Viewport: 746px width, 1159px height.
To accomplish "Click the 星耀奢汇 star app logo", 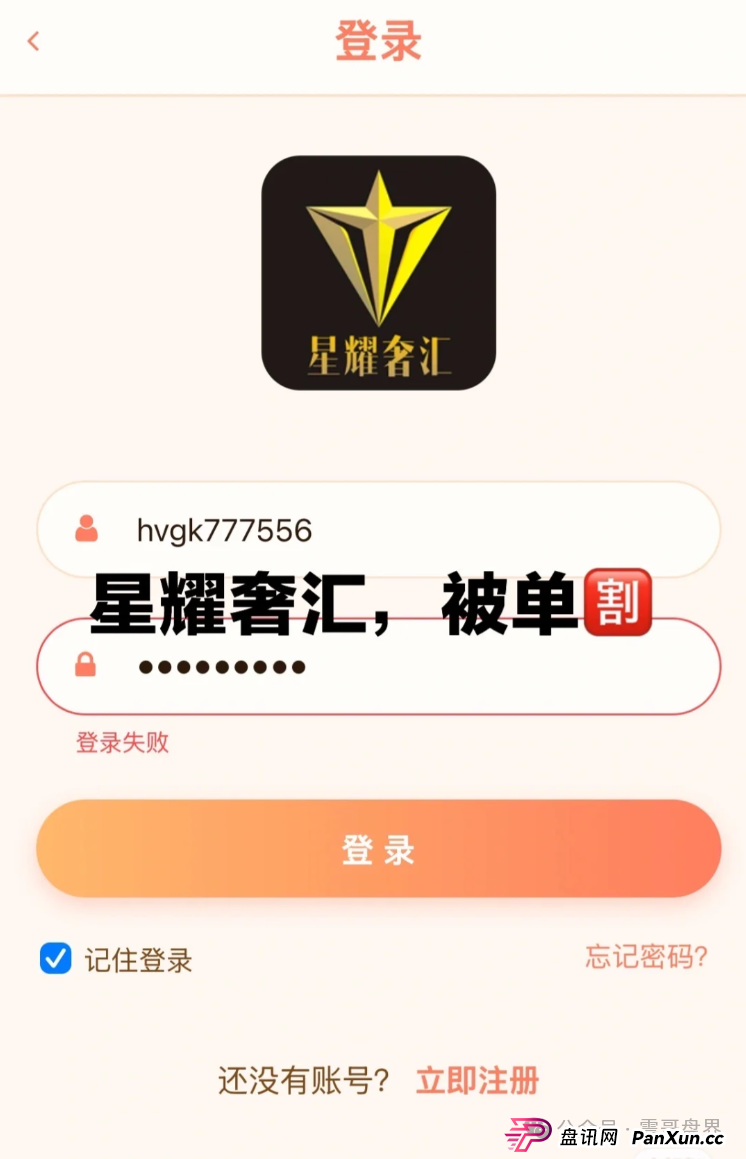I will coord(378,271).
